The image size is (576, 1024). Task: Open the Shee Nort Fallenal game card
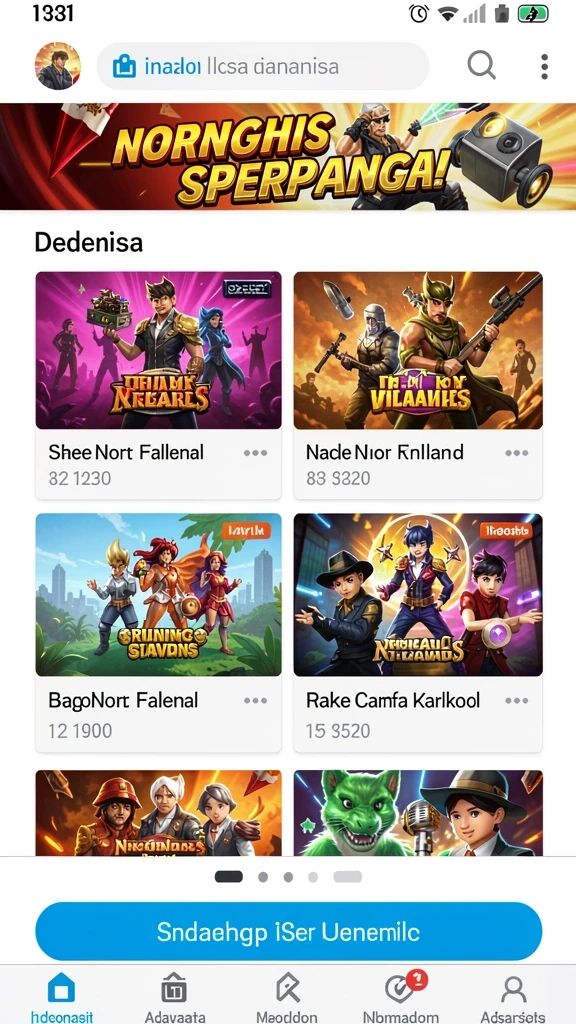[x=159, y=385]
